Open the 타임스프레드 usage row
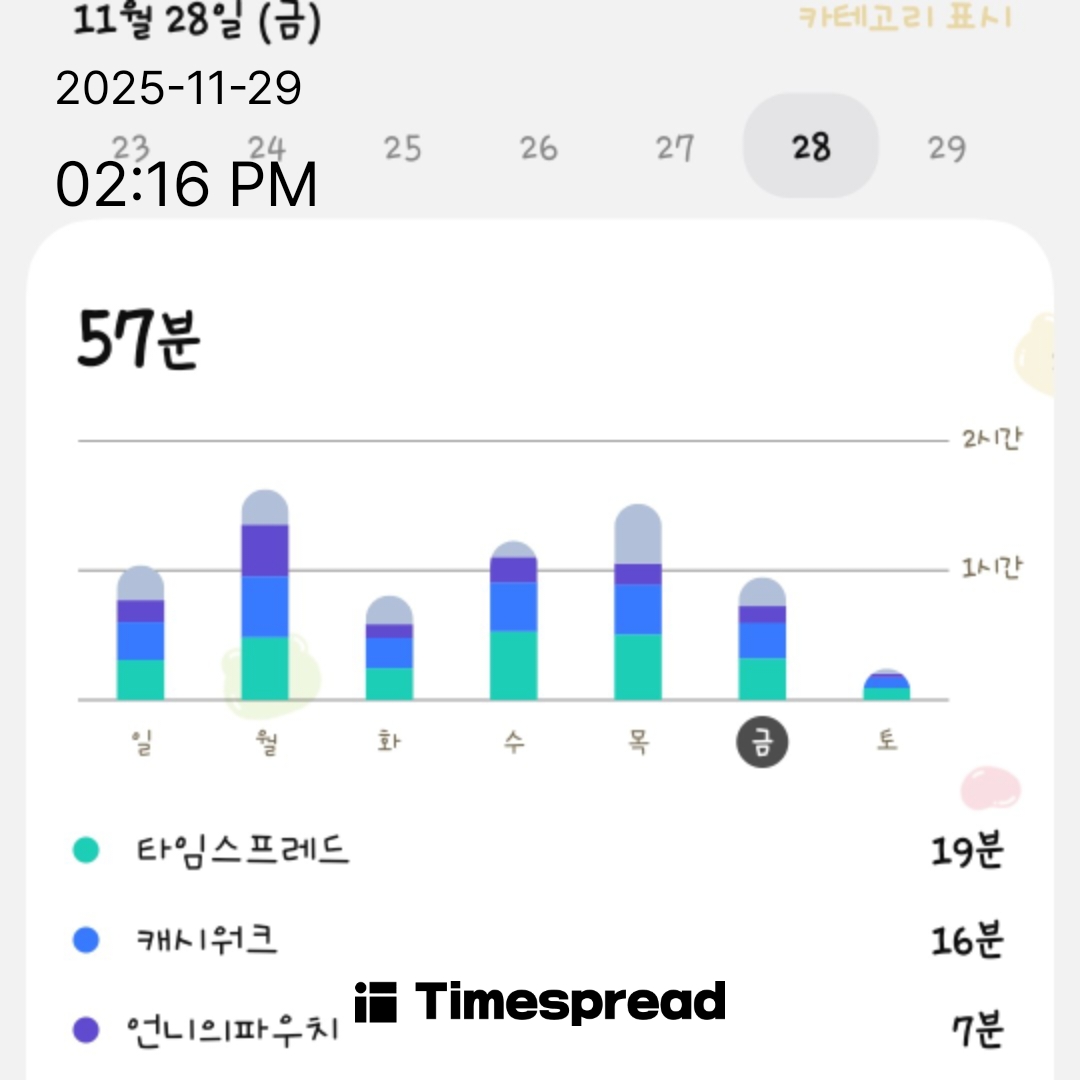The image size is (1080, 1080). click(x=540, y=851)
